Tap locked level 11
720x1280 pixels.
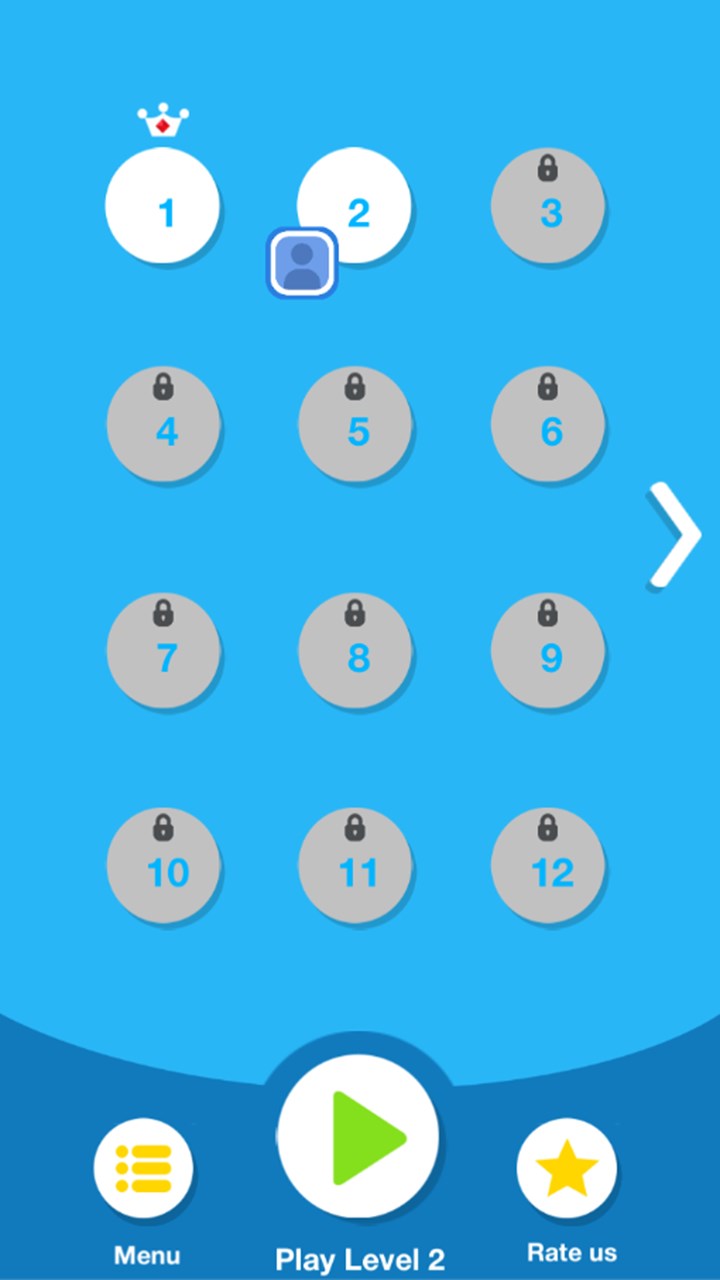coord(355,866)
